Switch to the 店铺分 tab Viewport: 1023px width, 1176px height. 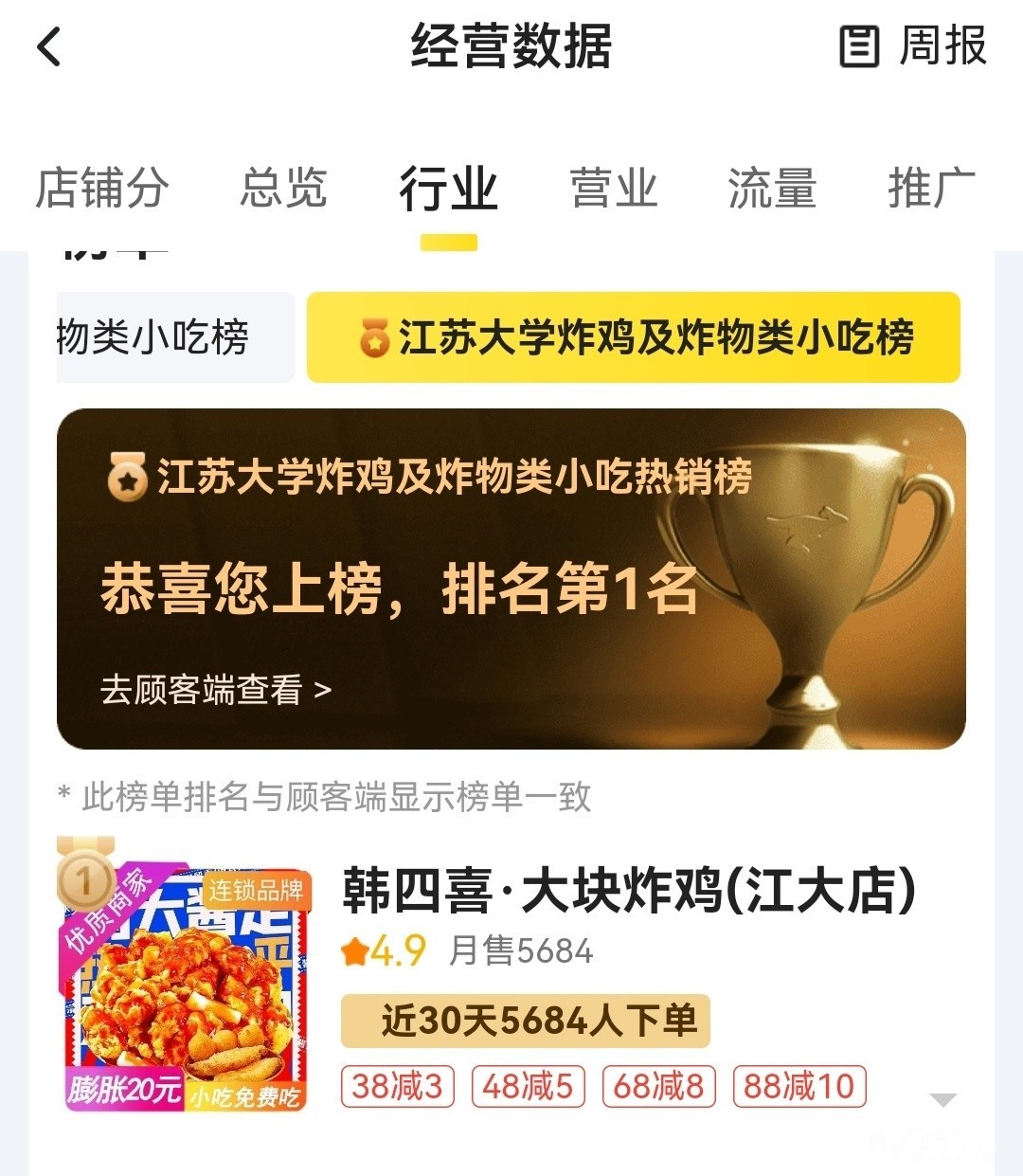click(x=101, y=188)
